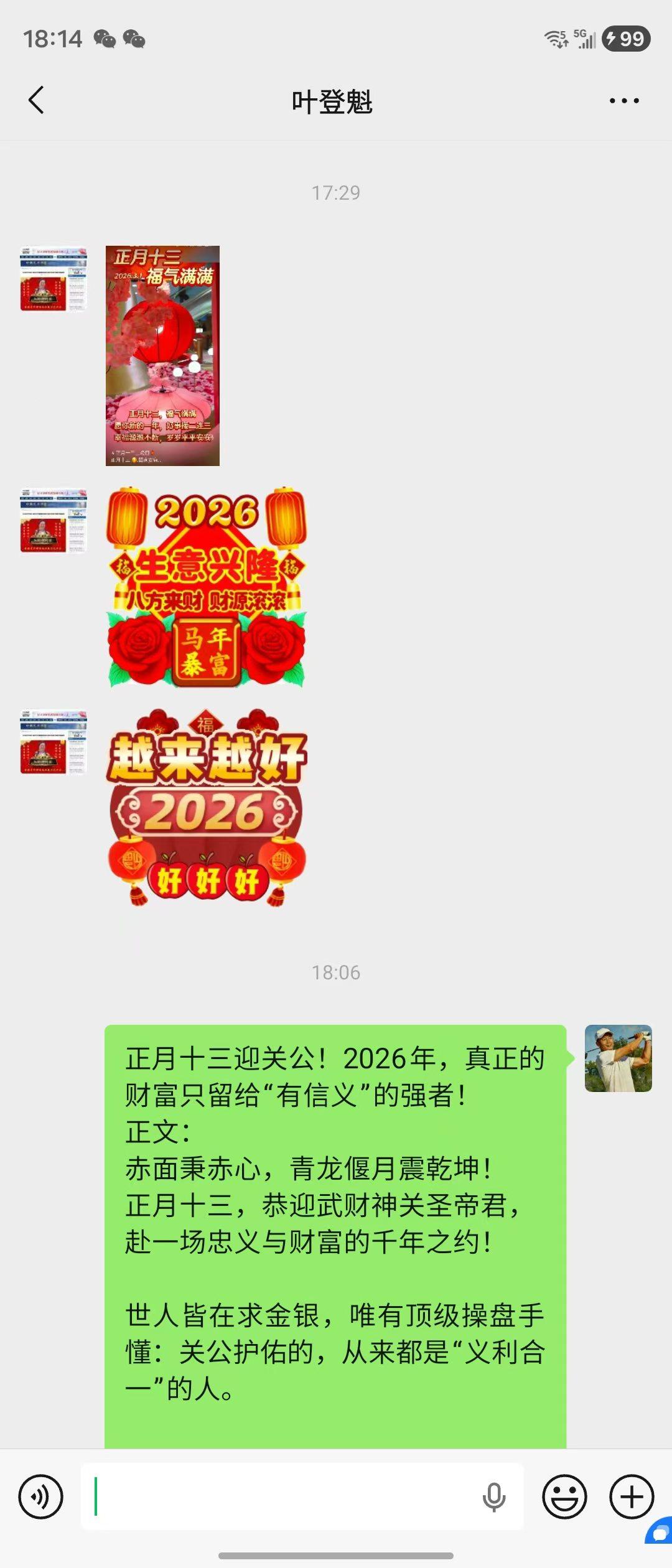This screenshot has width=672, height=1568.
Task: Select the 18:06 timestamp divider
Action: click(x=336, y=973)
